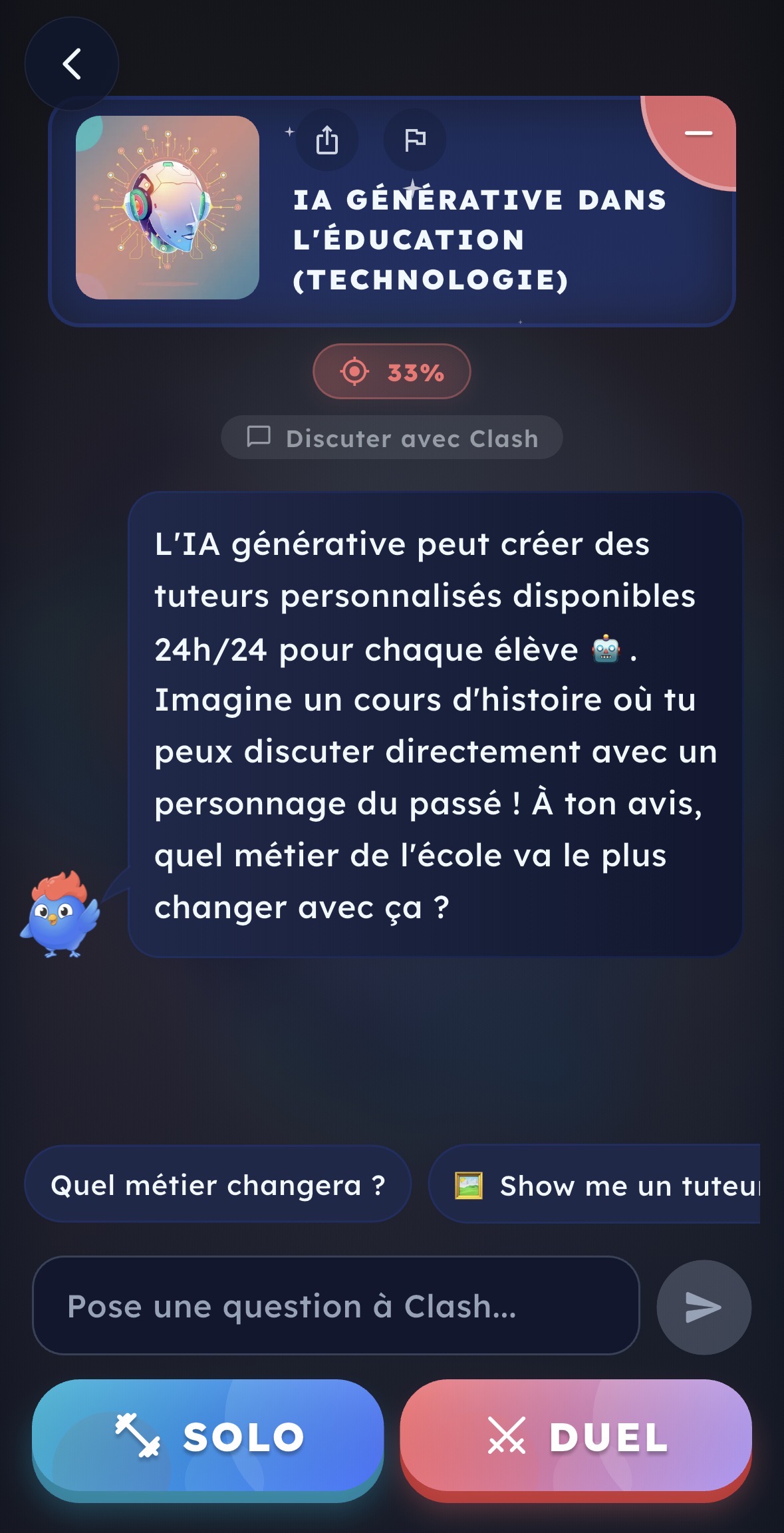Tap the 33% accuracy badge

click(392, 372)
